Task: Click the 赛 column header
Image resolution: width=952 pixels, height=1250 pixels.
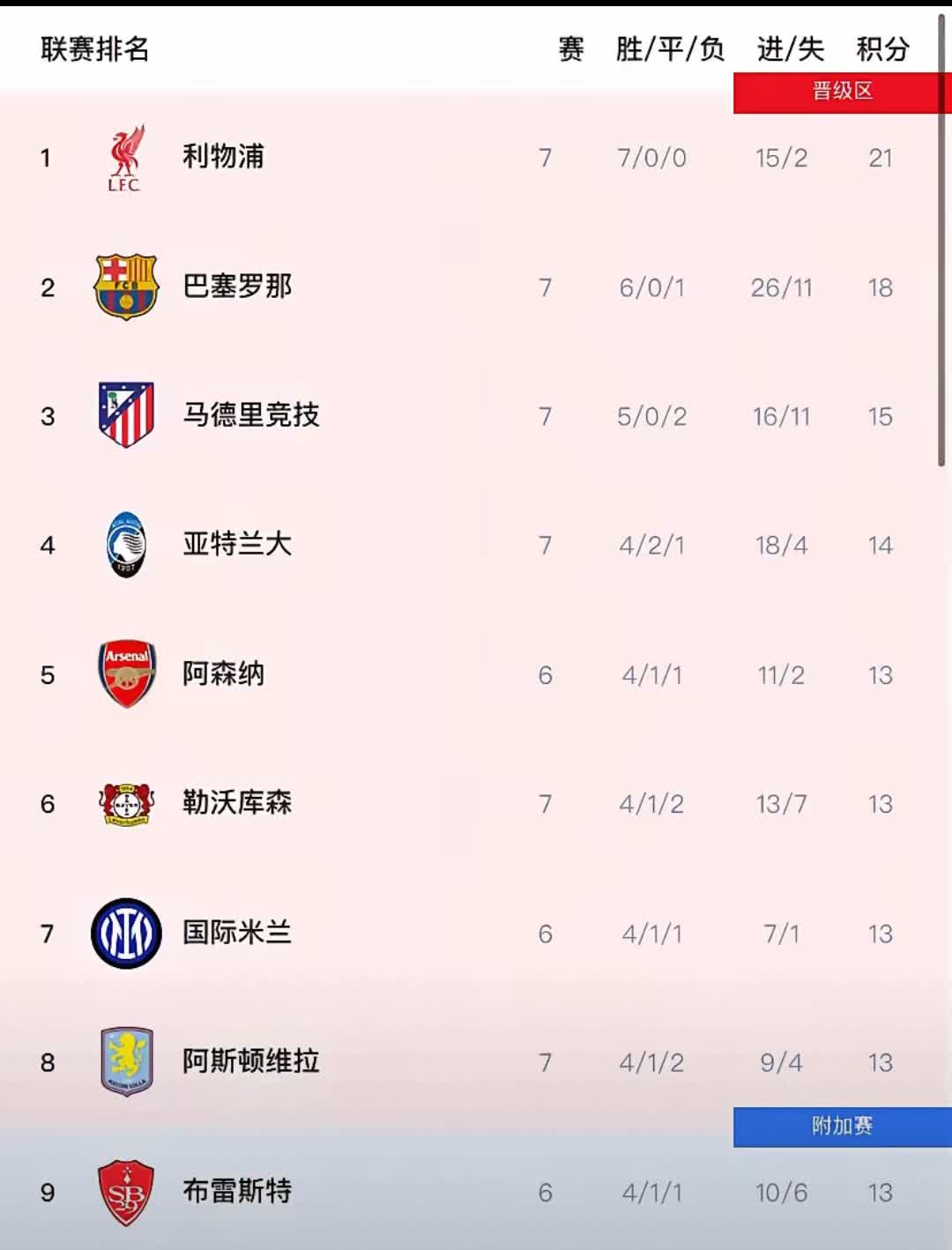Action: click(569, 50)
